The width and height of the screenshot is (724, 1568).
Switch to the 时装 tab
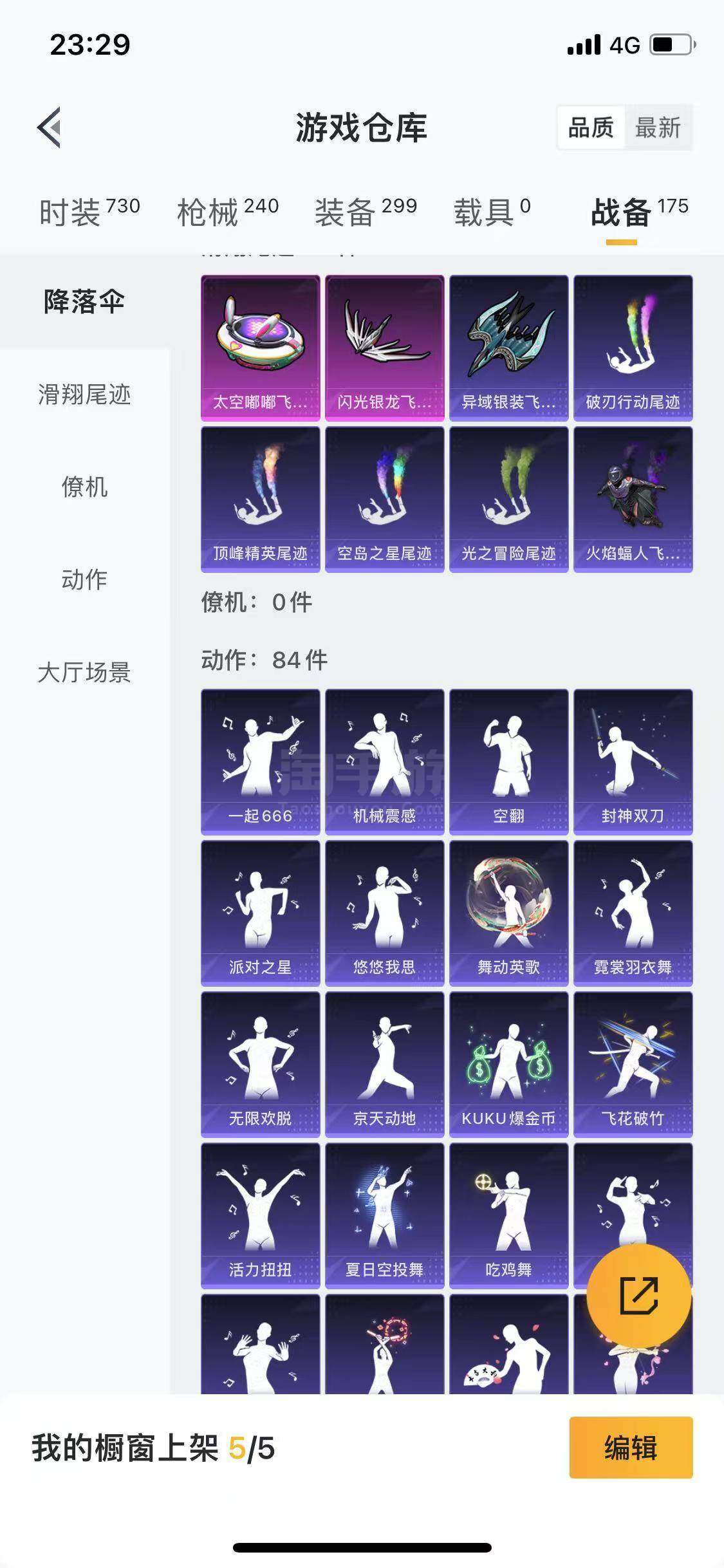[x=89, y=212]
